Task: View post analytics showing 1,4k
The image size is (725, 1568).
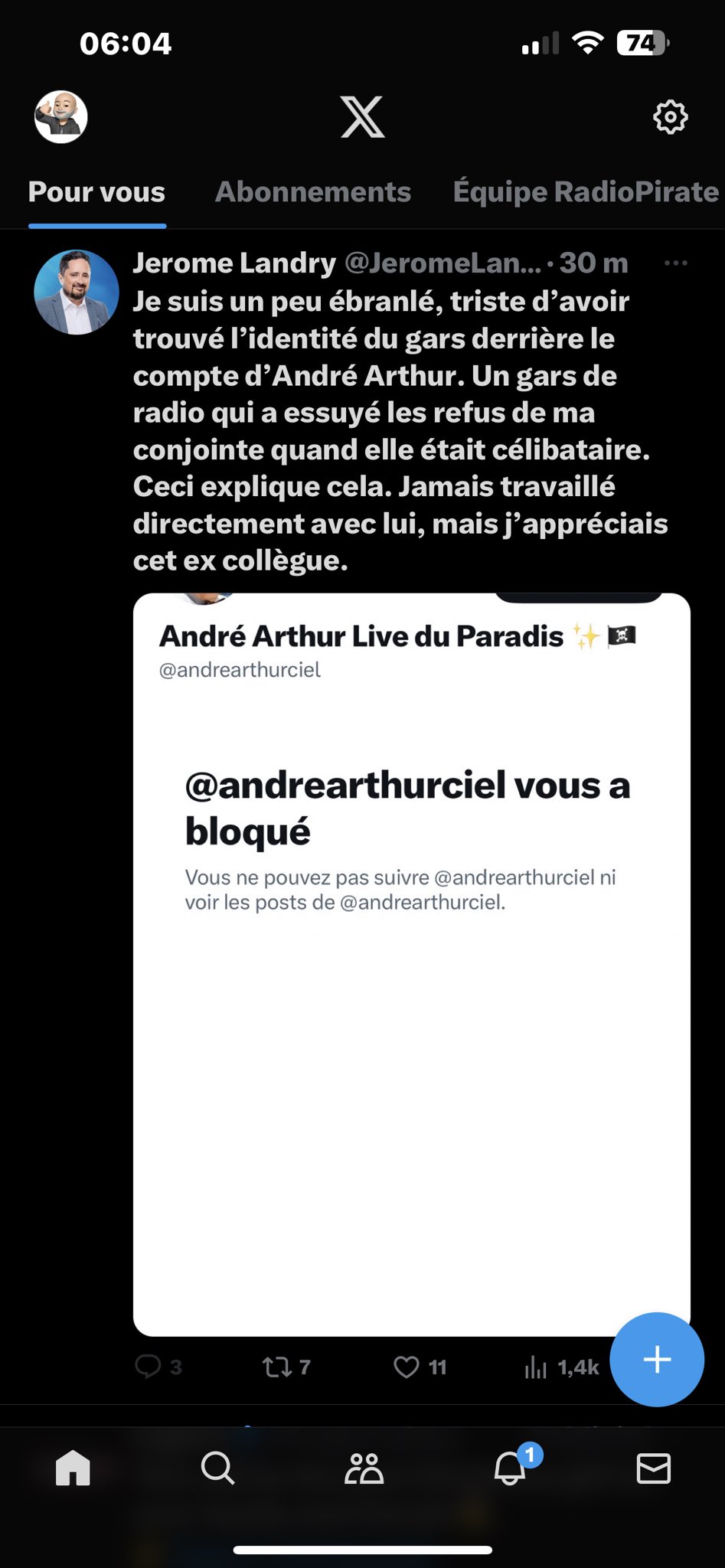Action: (x=561, y=1367)
